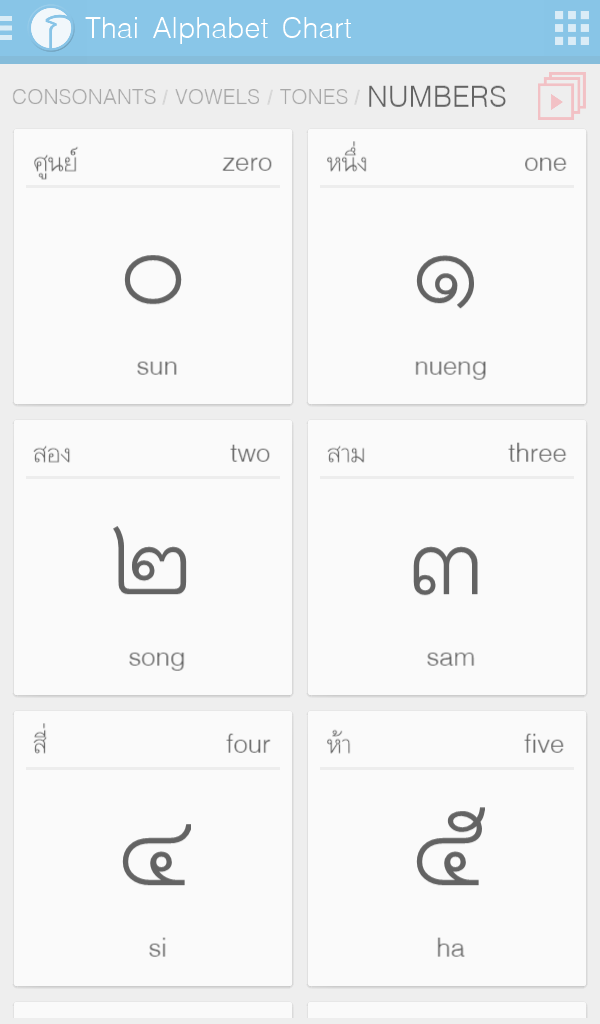Switch to the Consonants tab
This screenshot has width=600, height=1024.
coord(84,97)
